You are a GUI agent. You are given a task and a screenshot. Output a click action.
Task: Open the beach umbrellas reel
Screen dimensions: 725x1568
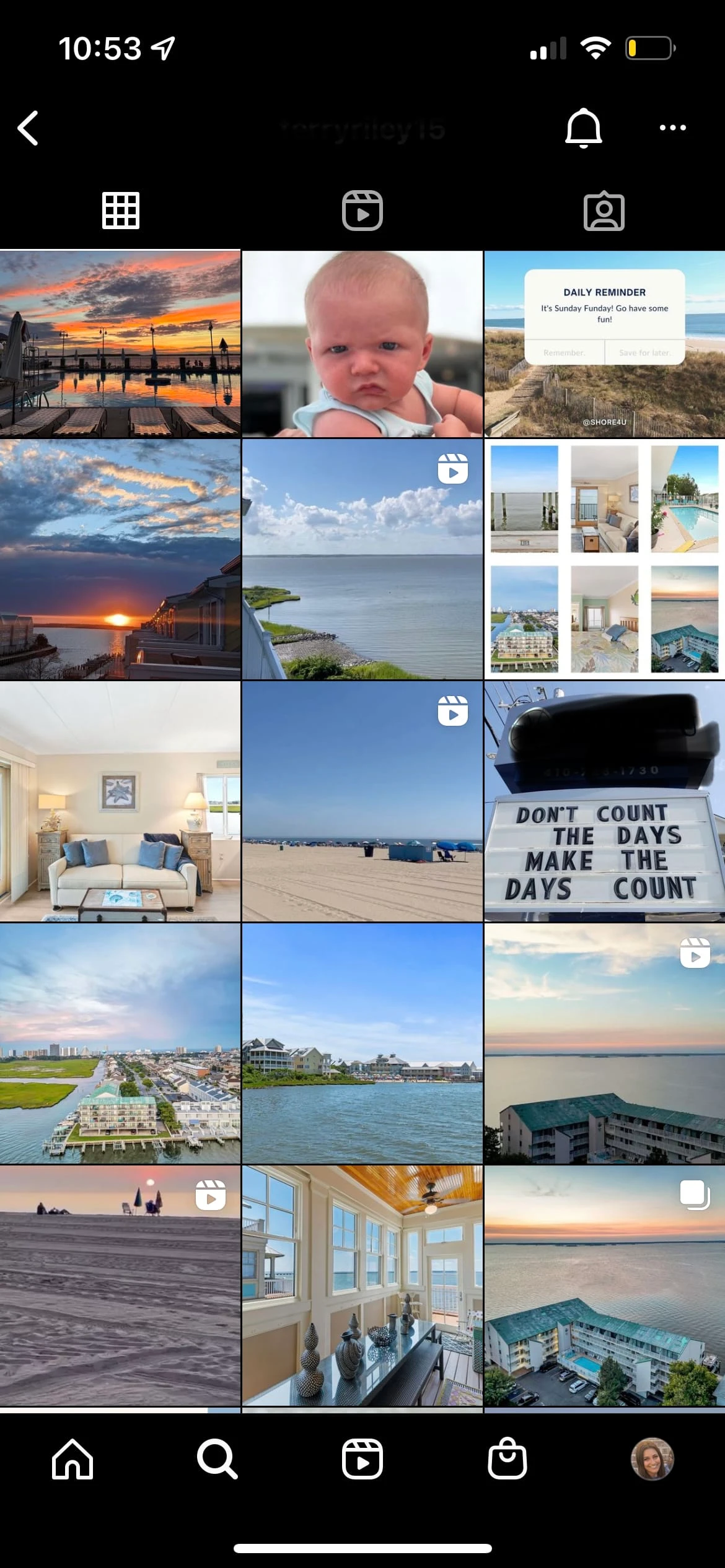click(362, 801)
